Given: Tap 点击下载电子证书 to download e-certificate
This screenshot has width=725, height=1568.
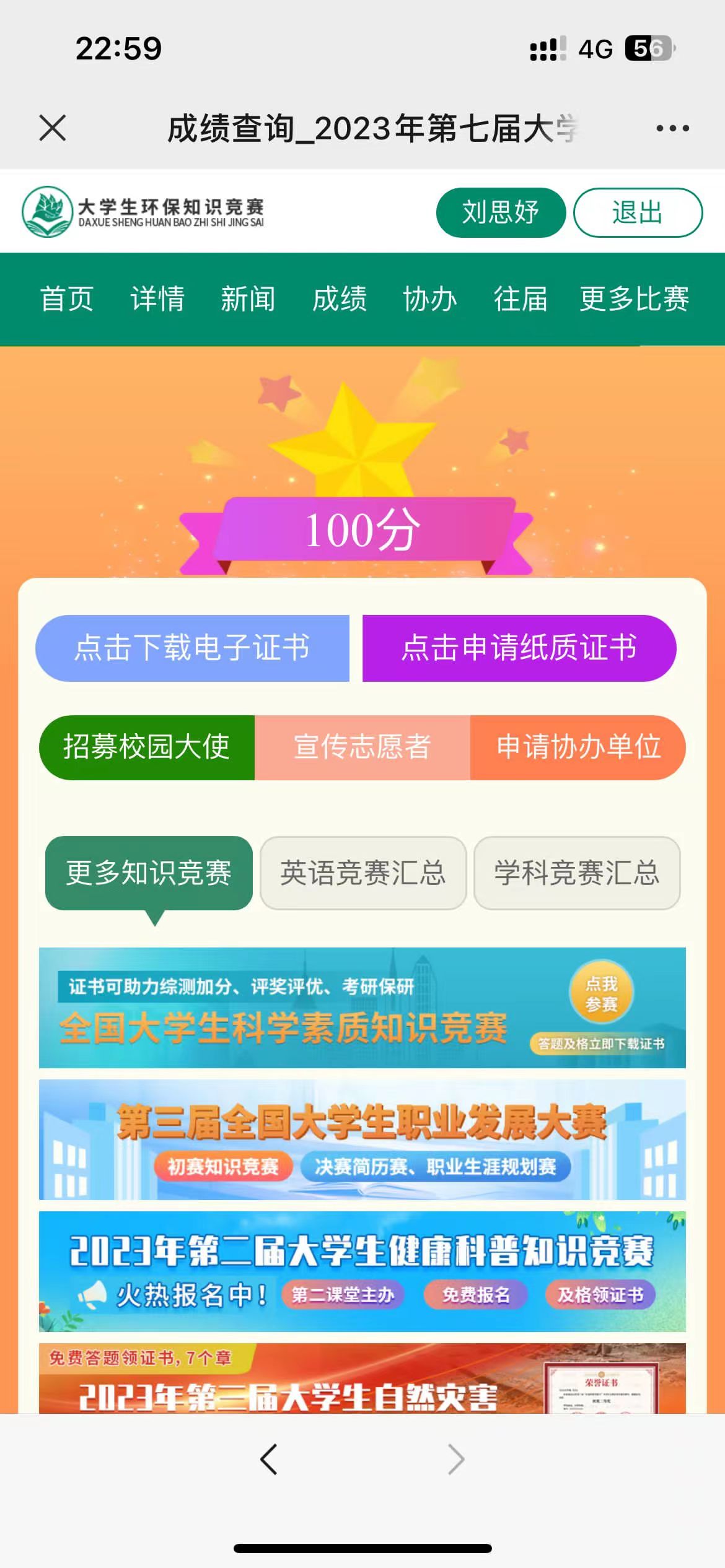Looking at the screenshot, I should point(193,648).
